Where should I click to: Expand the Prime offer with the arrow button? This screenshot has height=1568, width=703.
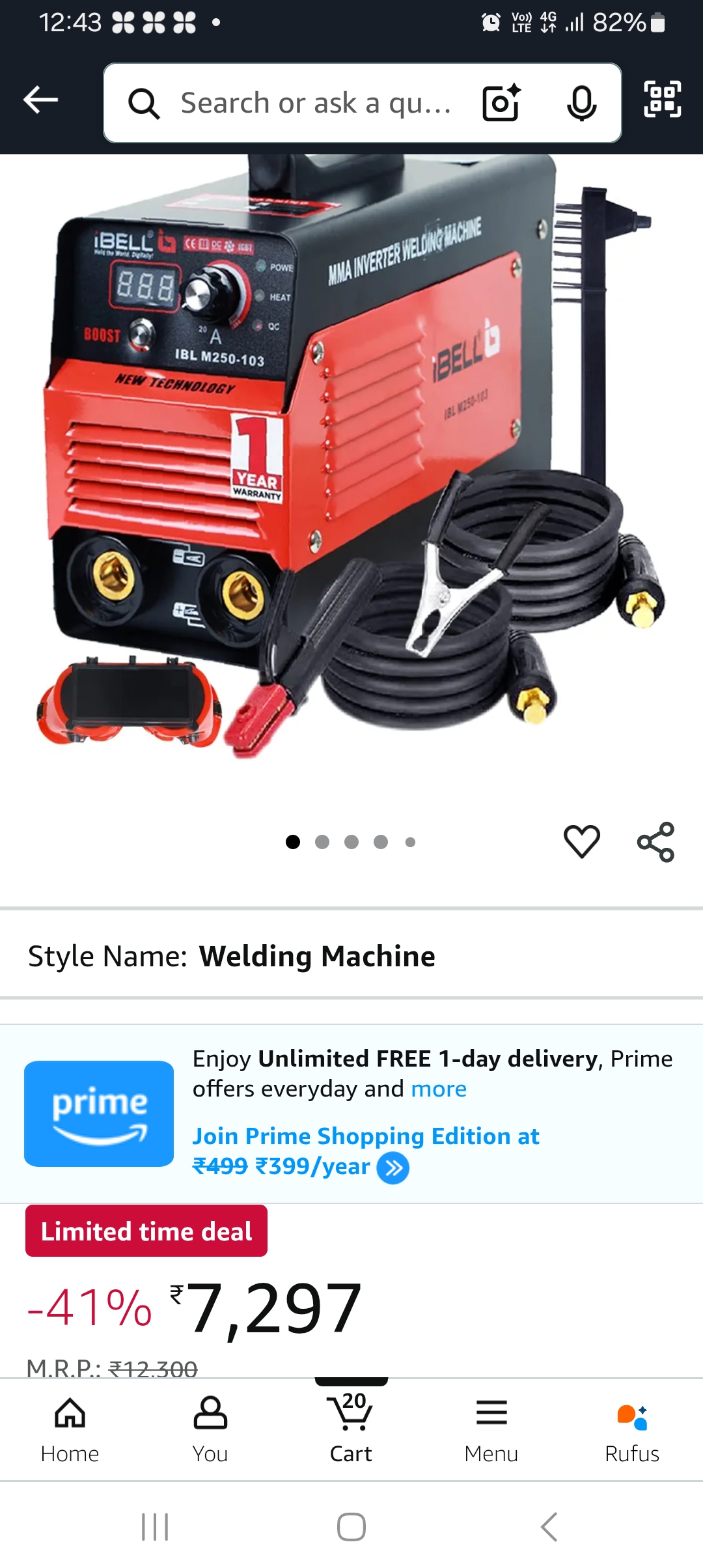tap(391, 1166)
